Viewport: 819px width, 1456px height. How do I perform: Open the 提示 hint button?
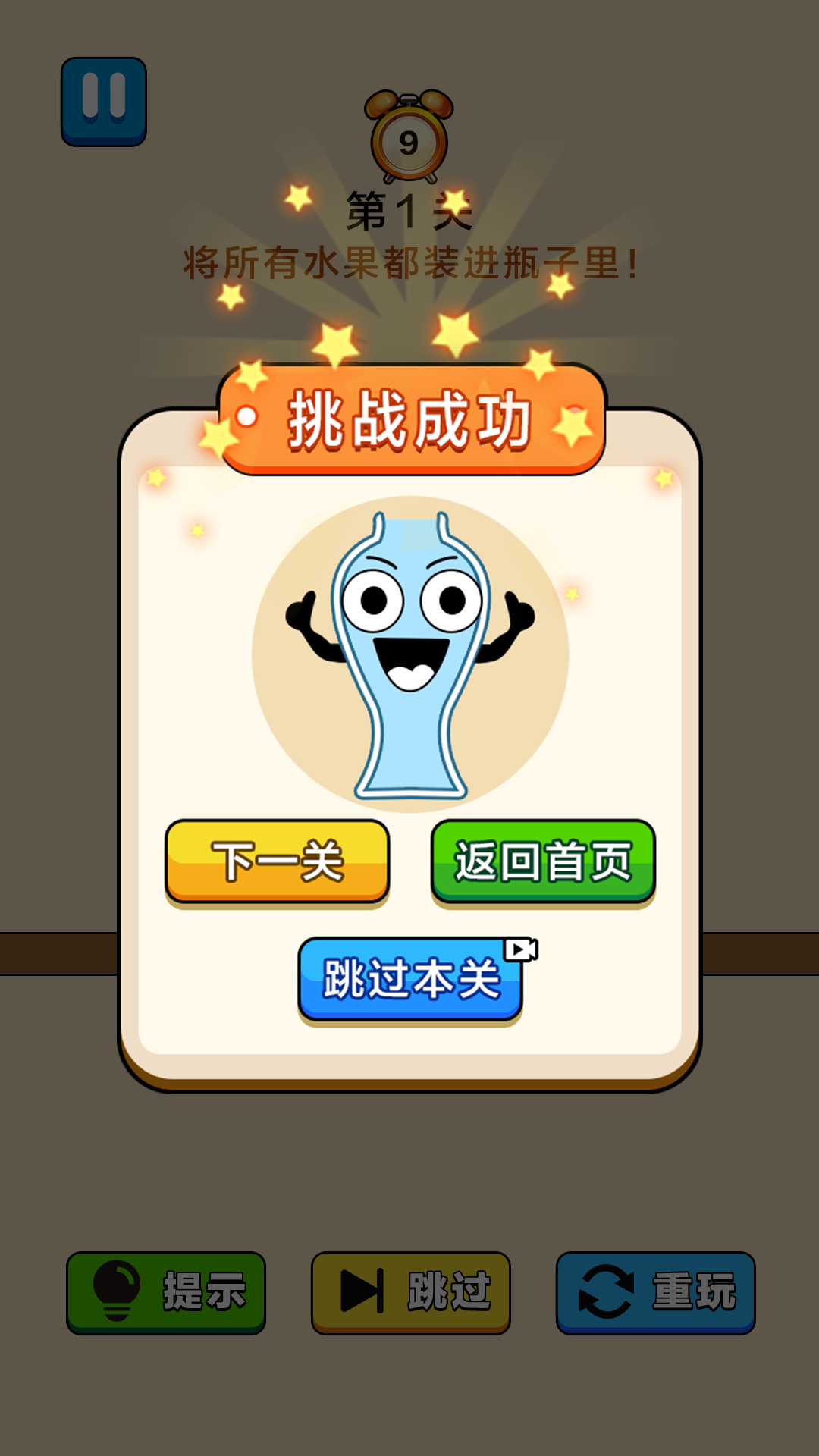pyautogui.click(x=166, y=1292)
